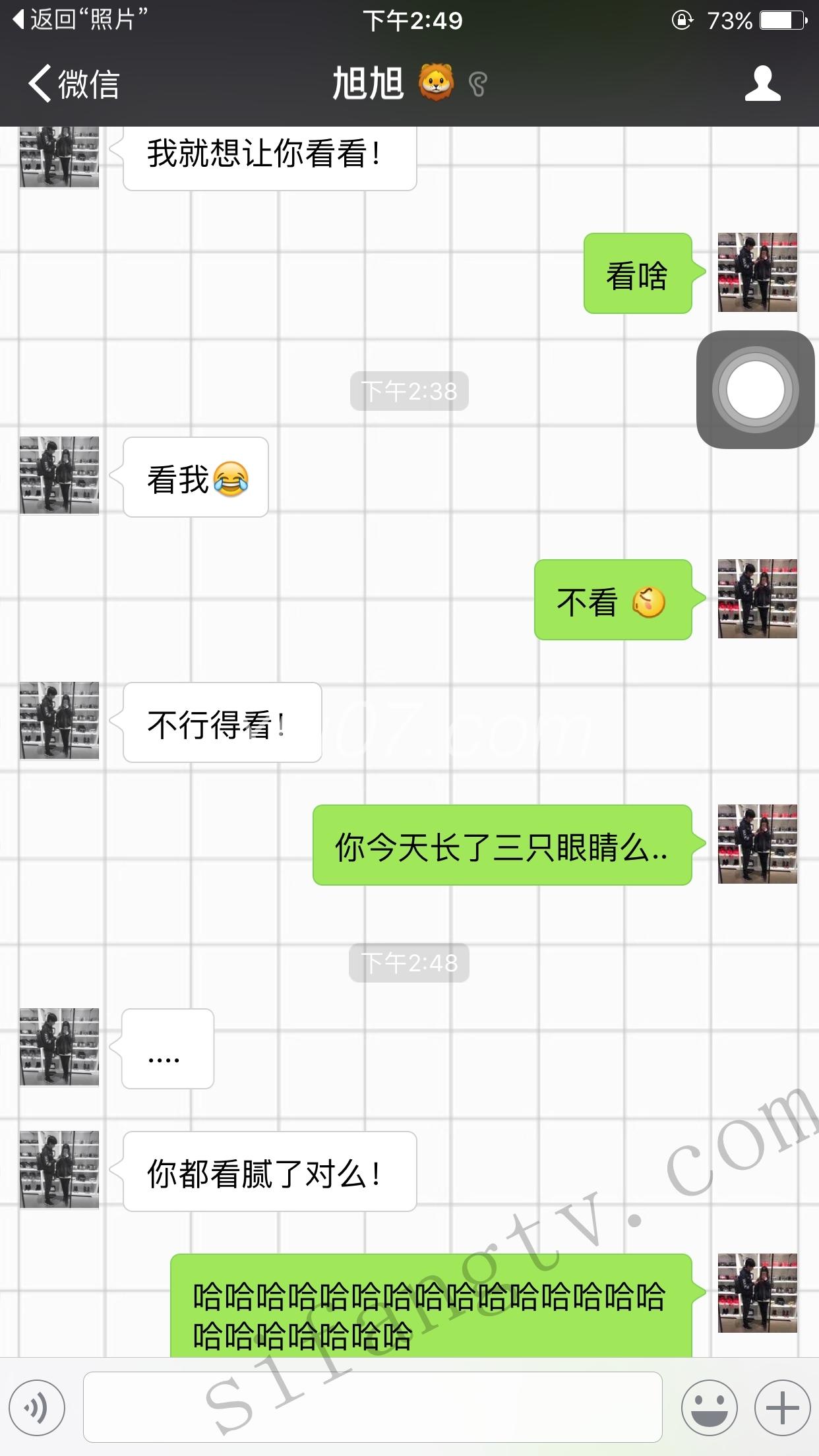
Task: Open the emoji sticker panel
Action: 709,1408
